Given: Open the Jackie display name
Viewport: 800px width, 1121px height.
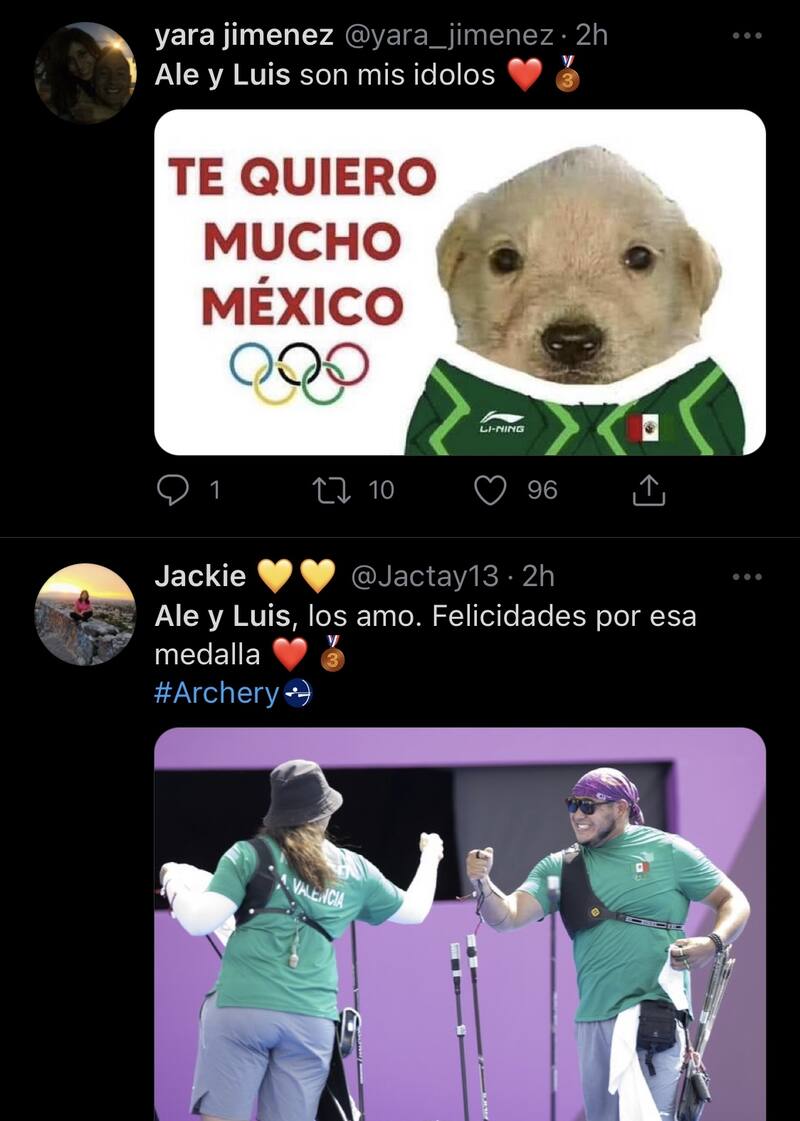Looking at the screenshot, I should (200, 576).
